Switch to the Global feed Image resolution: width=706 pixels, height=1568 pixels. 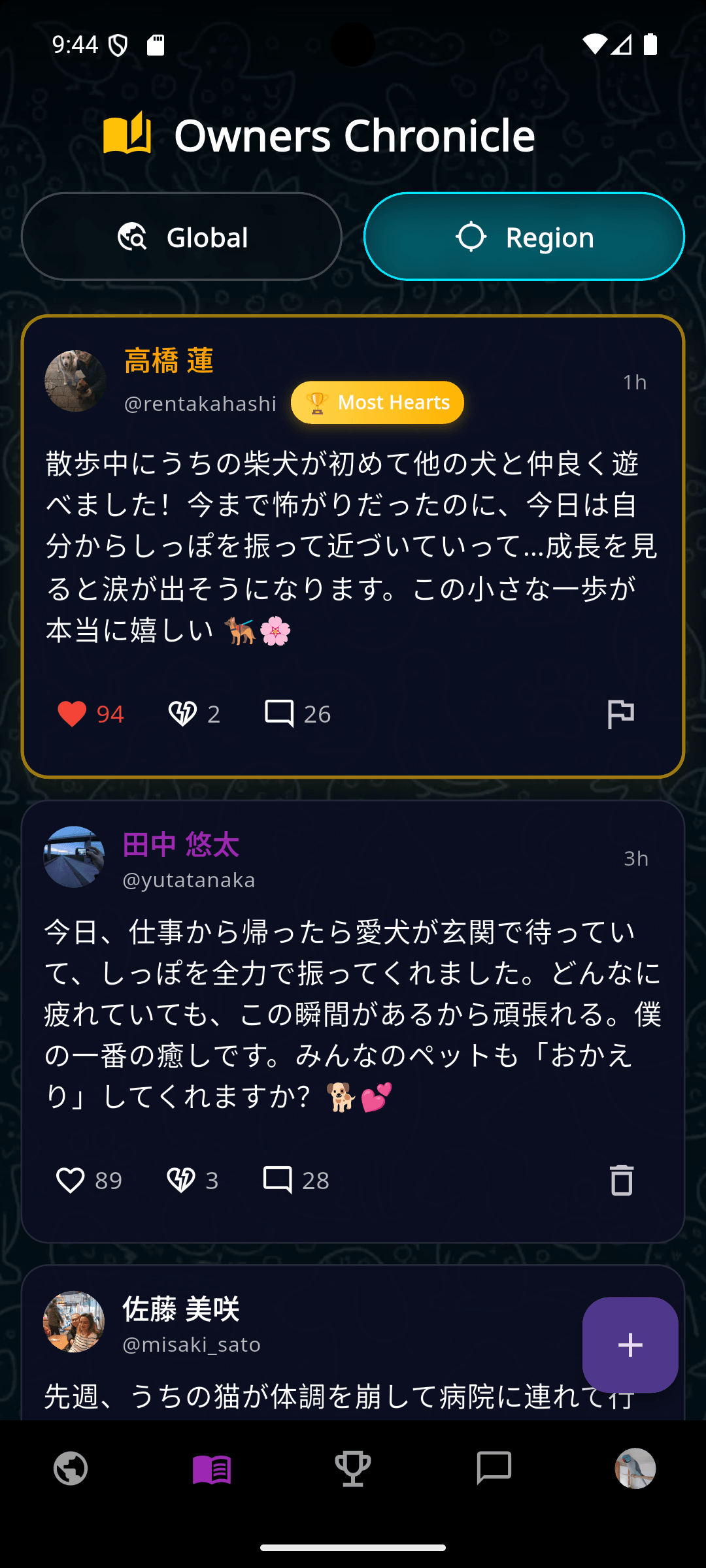point(182,237)
